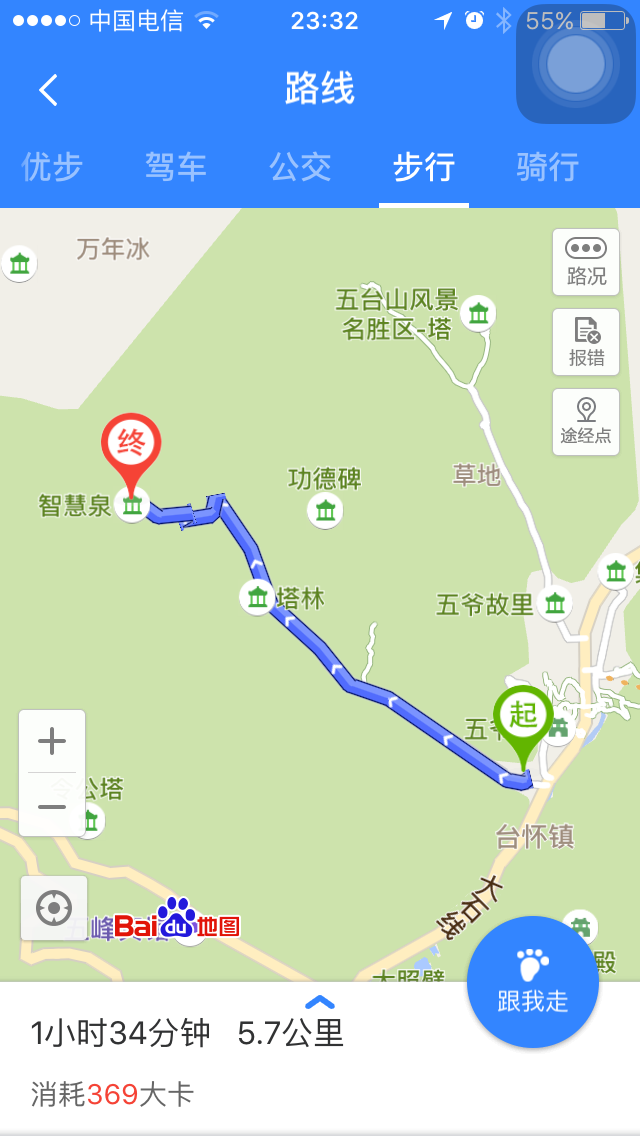The width and height of the screenshot is (640, 1136).
Task: Tap the AssistiveTouch floating button
Action: click(576, 64)
